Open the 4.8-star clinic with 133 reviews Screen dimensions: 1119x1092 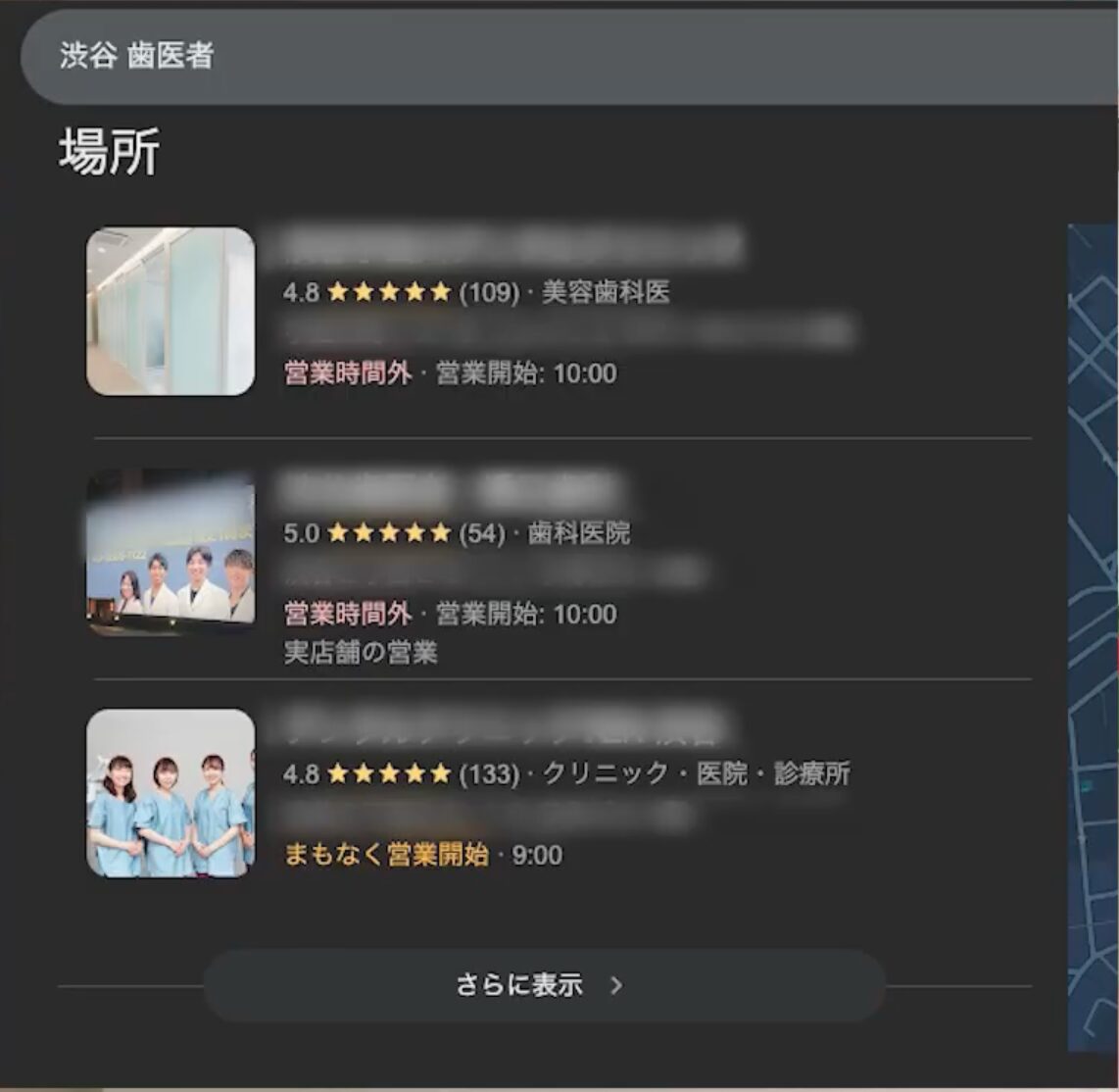[505, 727]
